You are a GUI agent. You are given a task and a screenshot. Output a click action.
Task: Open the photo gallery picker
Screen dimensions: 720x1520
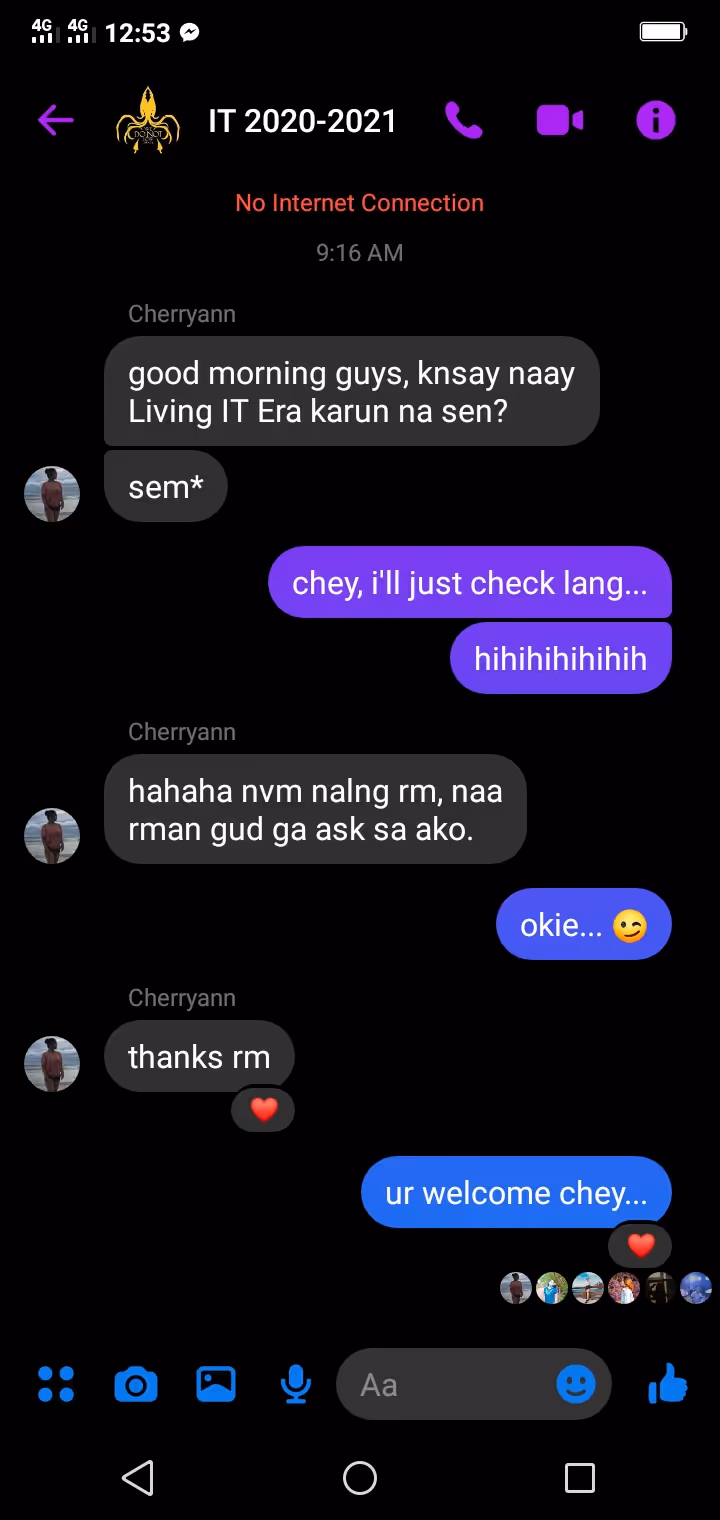pos(216,1384)
